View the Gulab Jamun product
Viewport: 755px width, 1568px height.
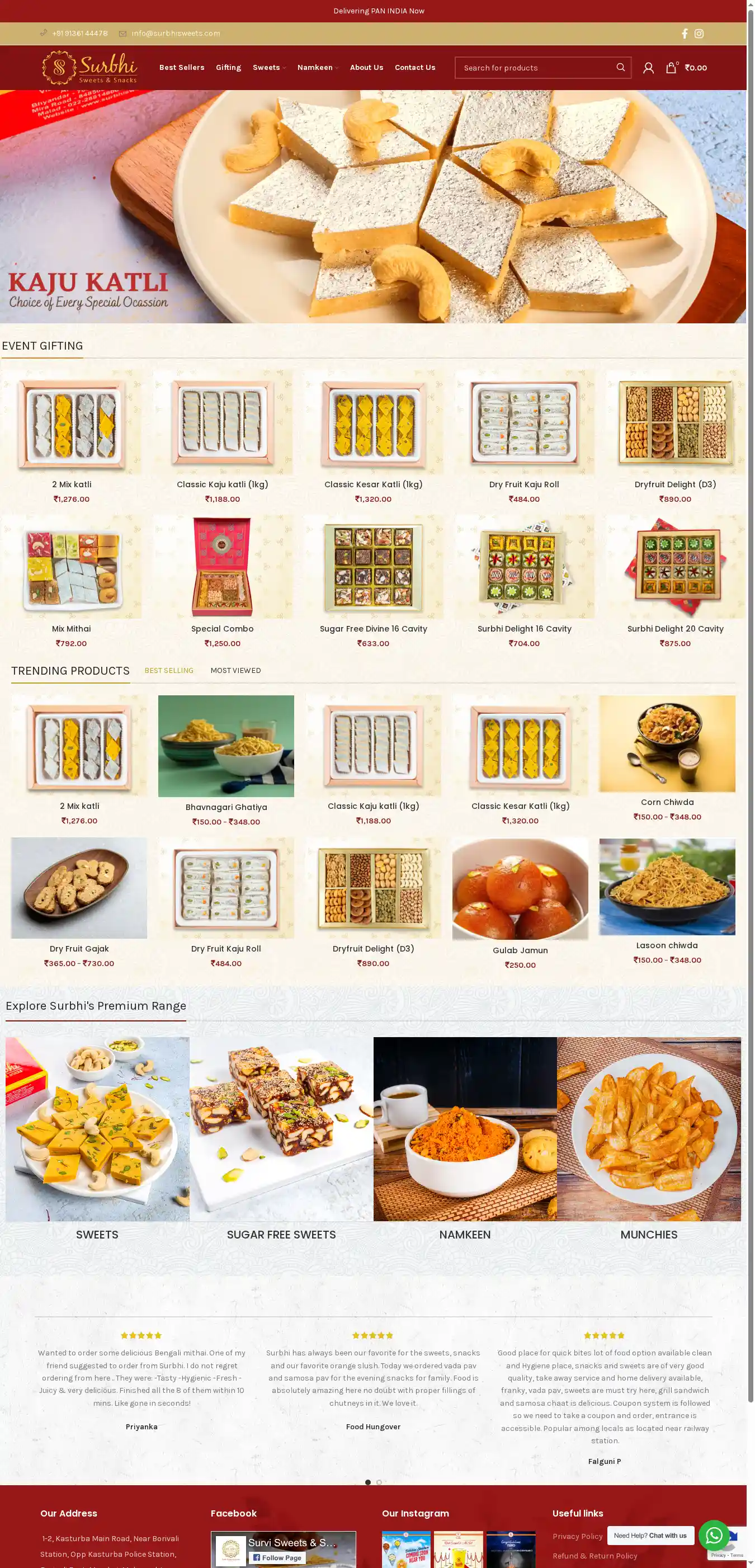520,950
